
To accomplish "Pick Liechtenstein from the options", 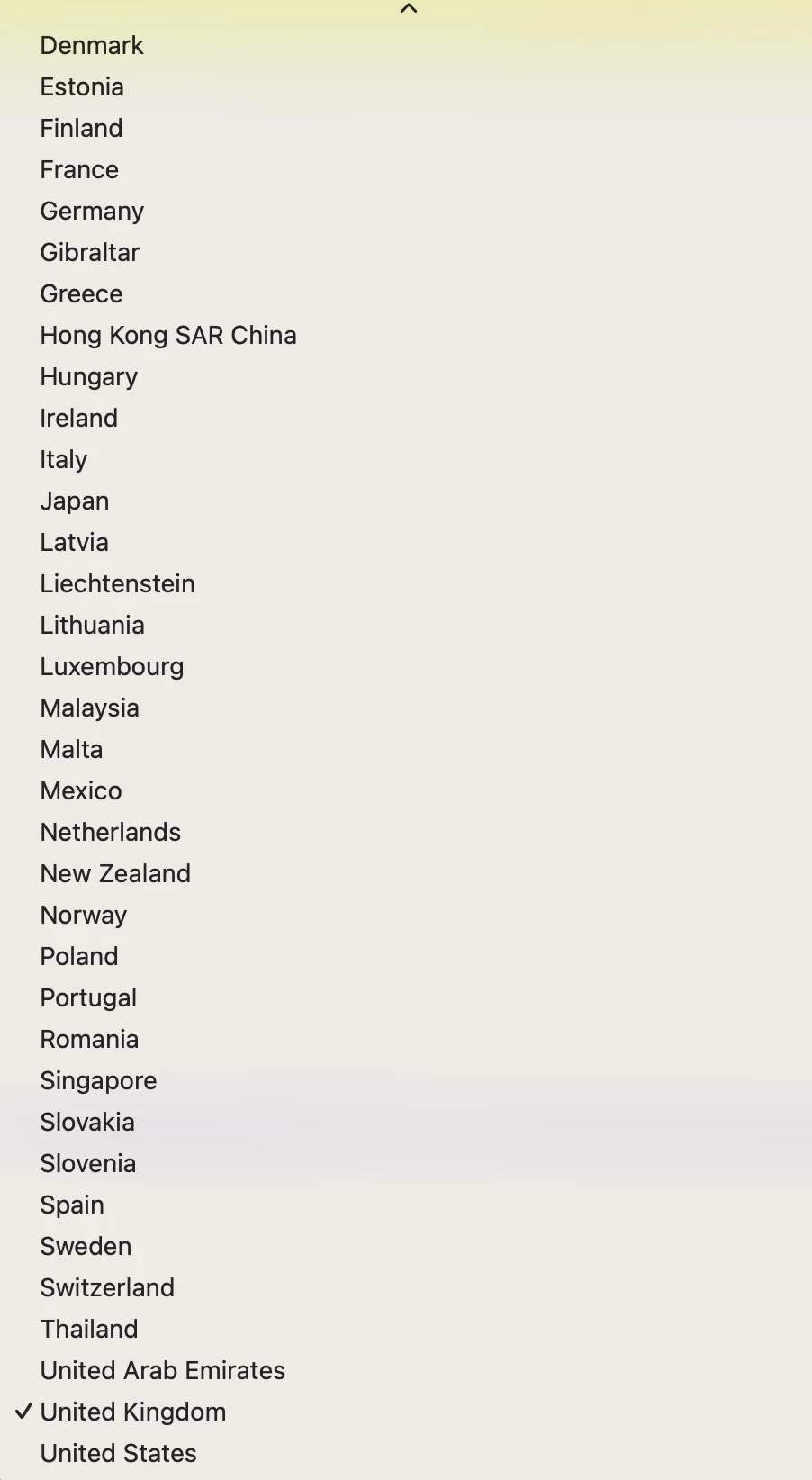I will [406, 583].
